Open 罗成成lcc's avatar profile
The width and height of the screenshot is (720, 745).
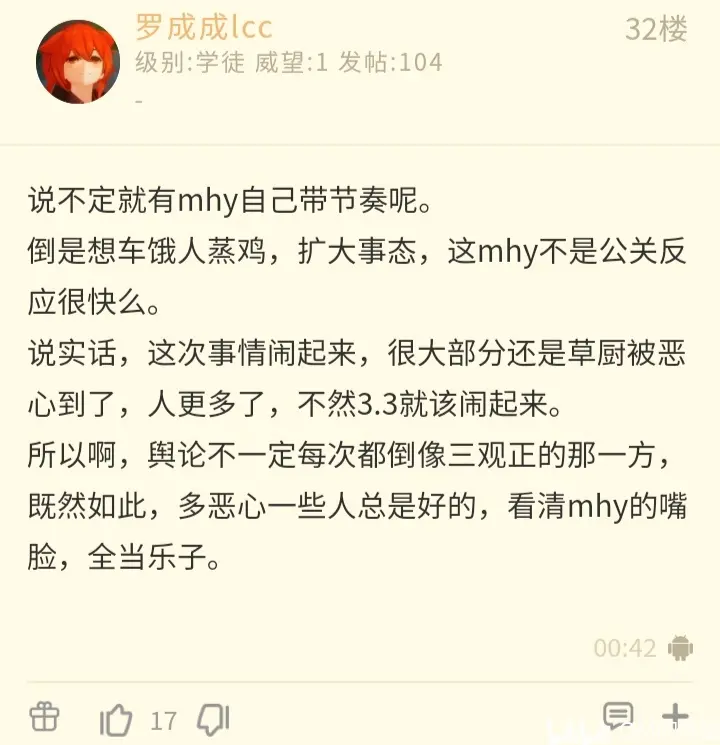pos(77,60)
